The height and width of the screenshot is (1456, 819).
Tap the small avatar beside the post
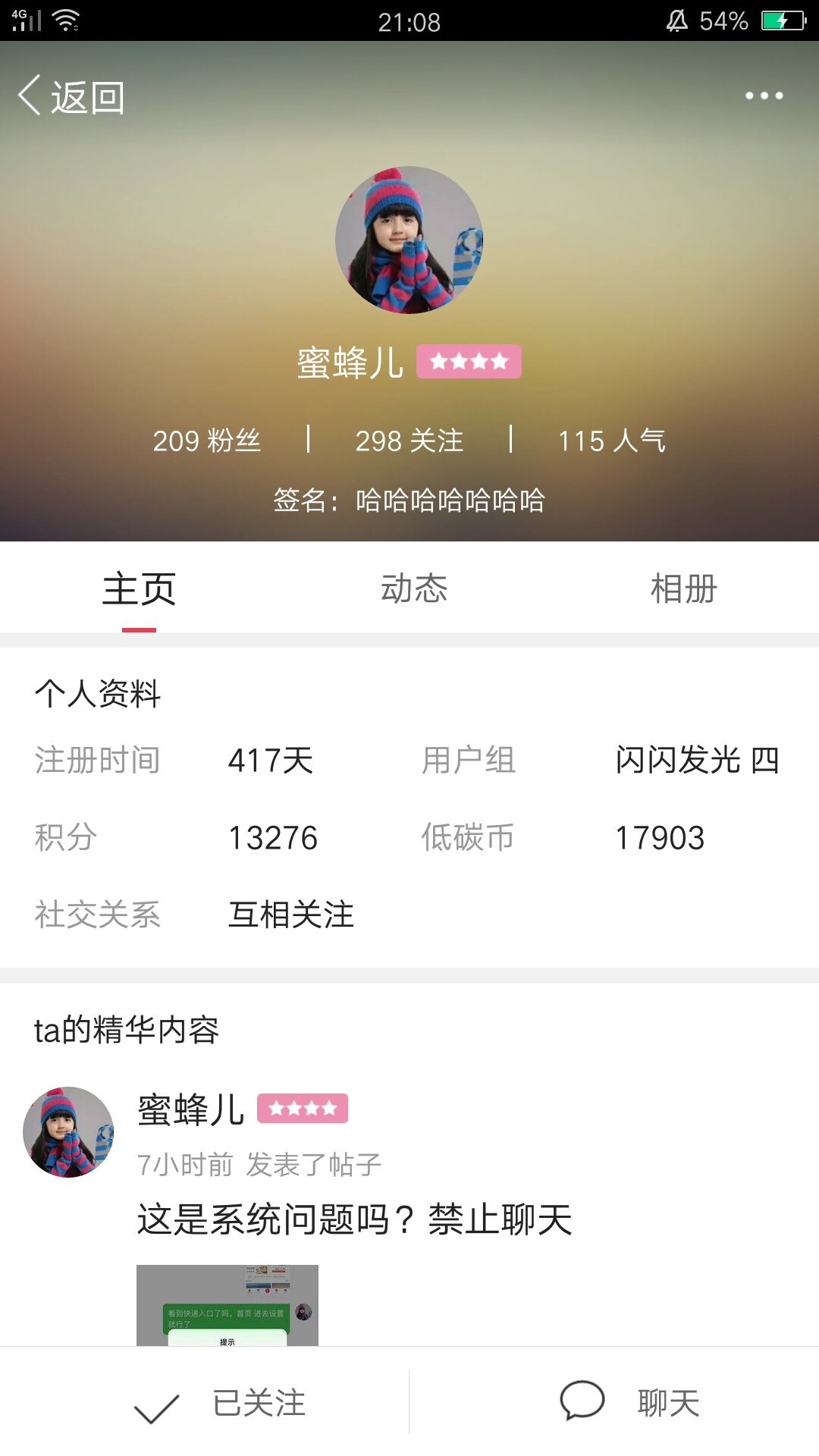click(x=68, y=1131)
